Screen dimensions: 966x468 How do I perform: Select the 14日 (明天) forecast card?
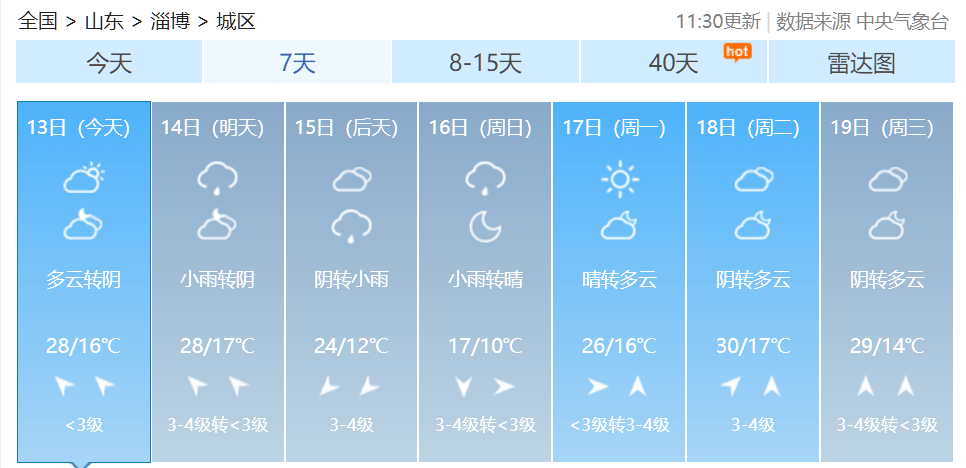pyautogui.click(x=217, y=281)
